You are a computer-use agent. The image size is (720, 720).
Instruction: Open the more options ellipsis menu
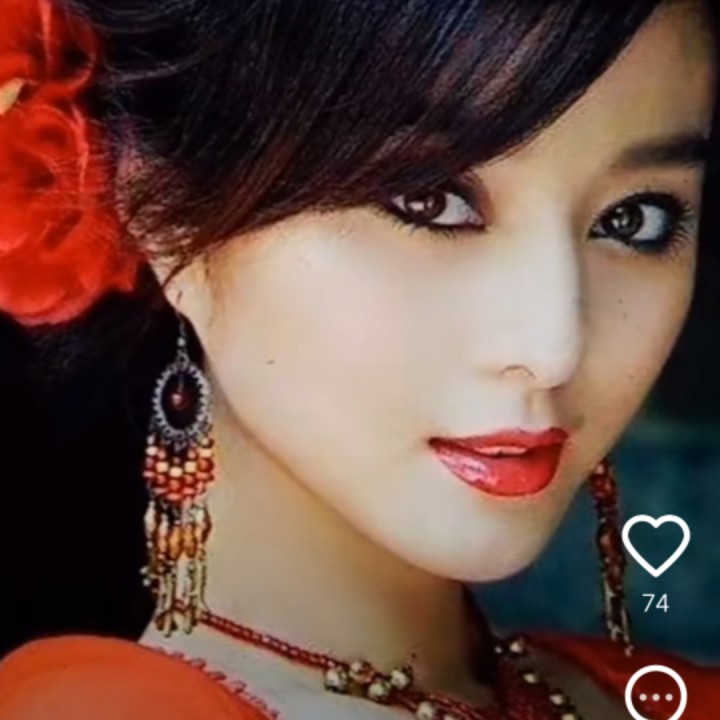click(x=655, y=696)
